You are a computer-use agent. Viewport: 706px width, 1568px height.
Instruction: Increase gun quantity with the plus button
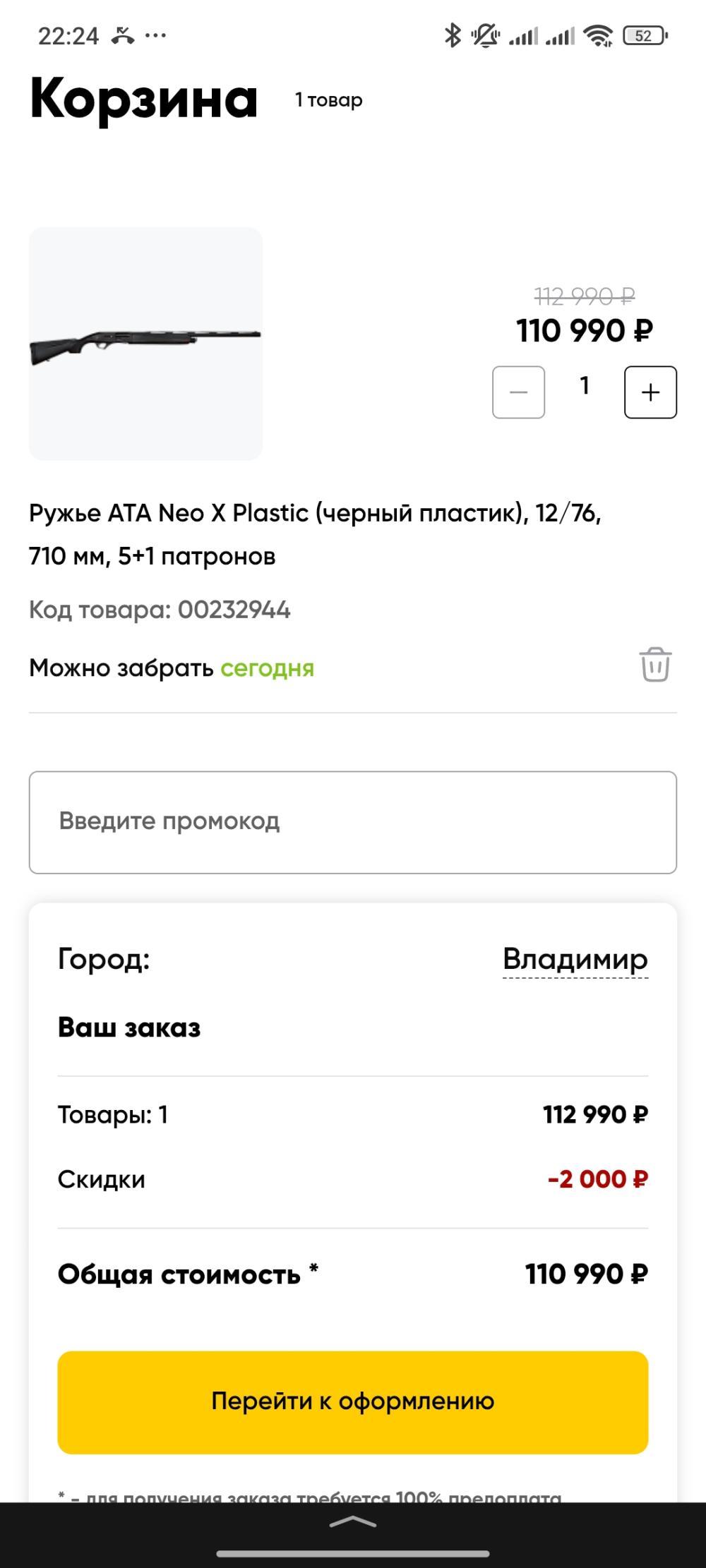650,391
